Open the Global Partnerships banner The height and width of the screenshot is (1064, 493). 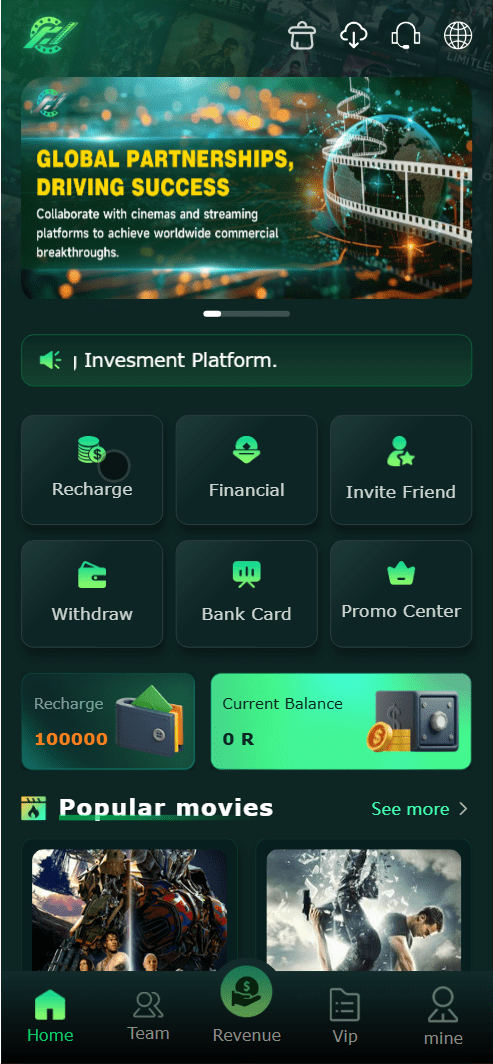click(x=246, y=188)
